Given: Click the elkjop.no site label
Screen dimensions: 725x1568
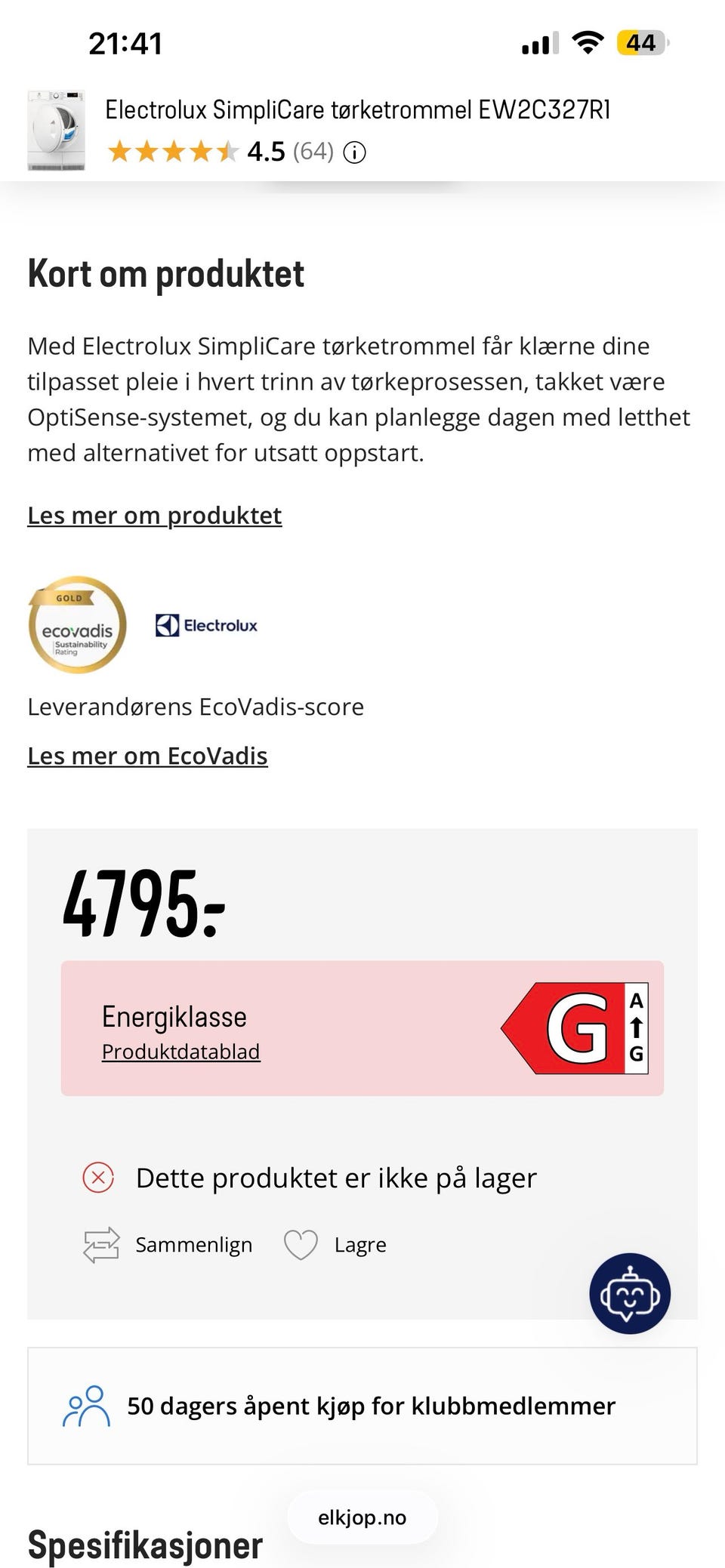Looking at the screenshot, I should coord(362,1517).
